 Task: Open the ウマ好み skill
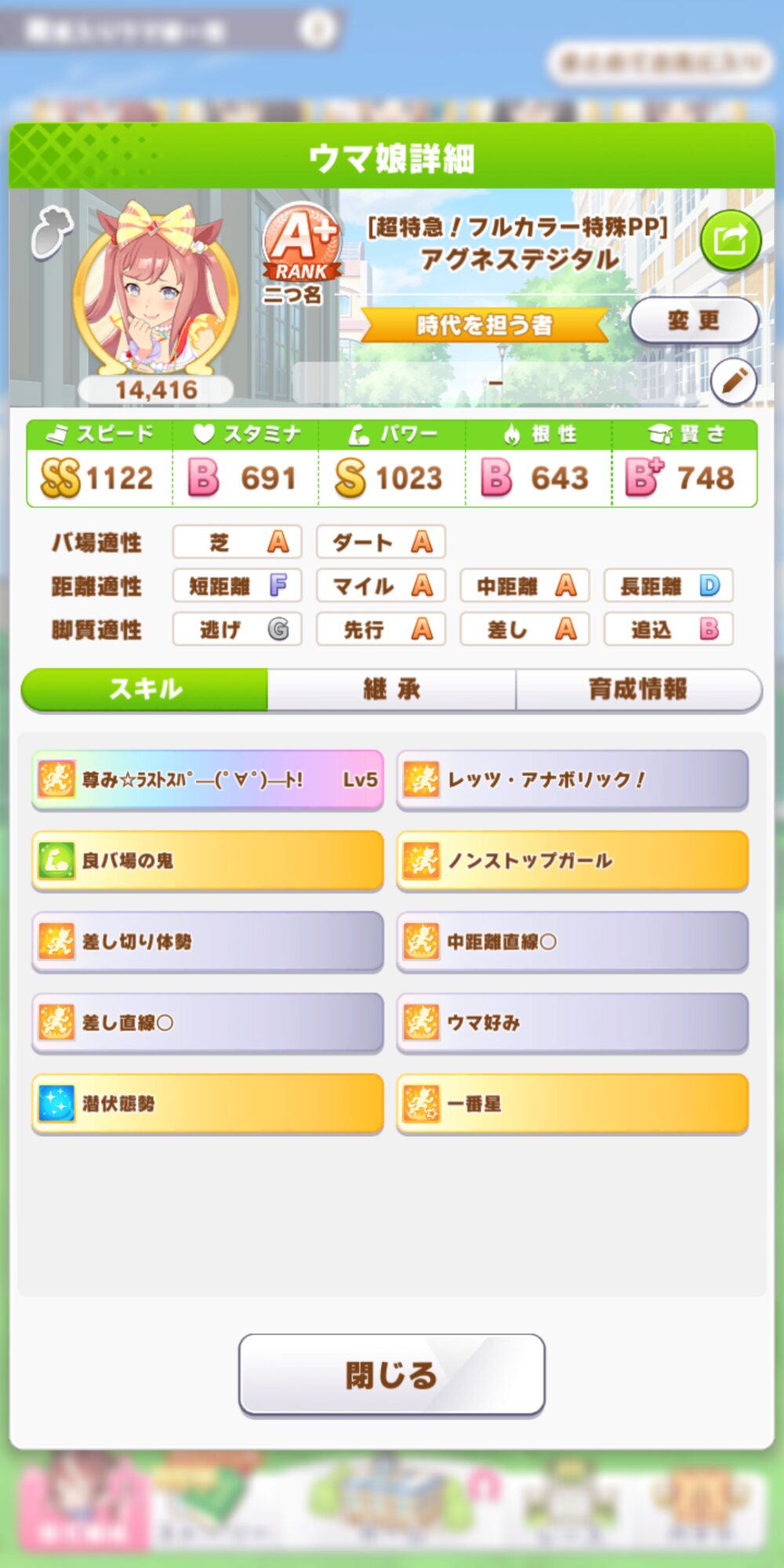(x=572, y=1022)
